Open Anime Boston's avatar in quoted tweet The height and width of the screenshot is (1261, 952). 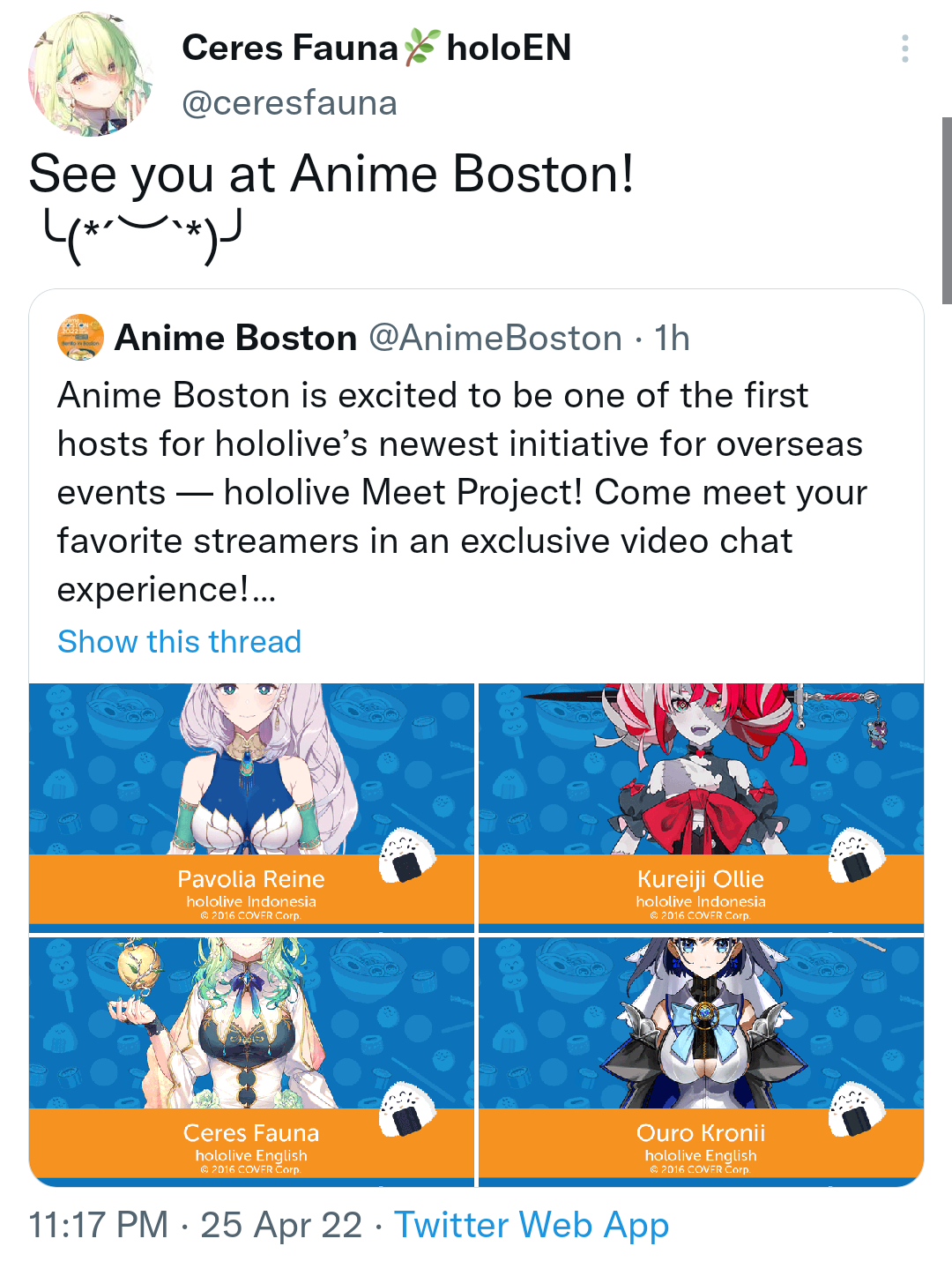(x=80, y=338)
